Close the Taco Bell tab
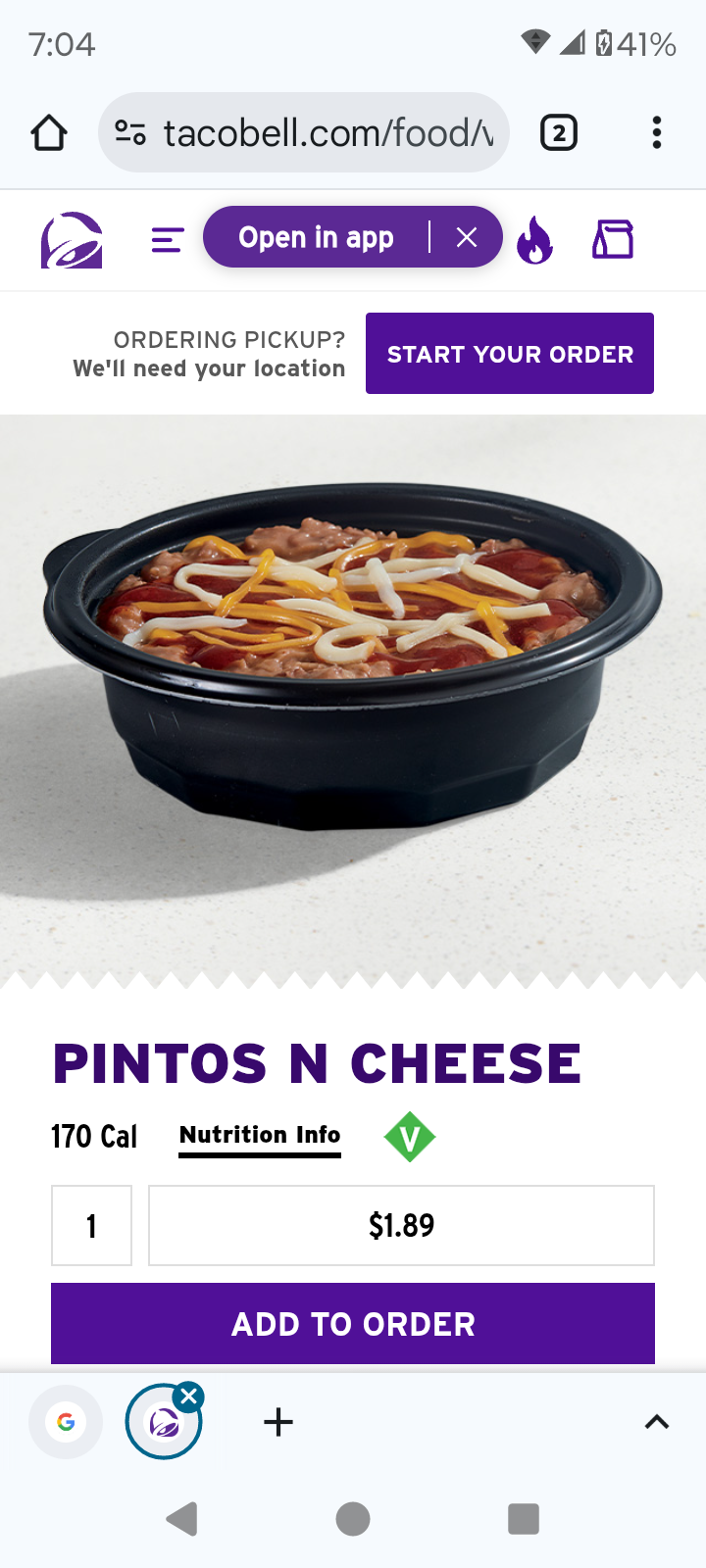 (190, 1396)
